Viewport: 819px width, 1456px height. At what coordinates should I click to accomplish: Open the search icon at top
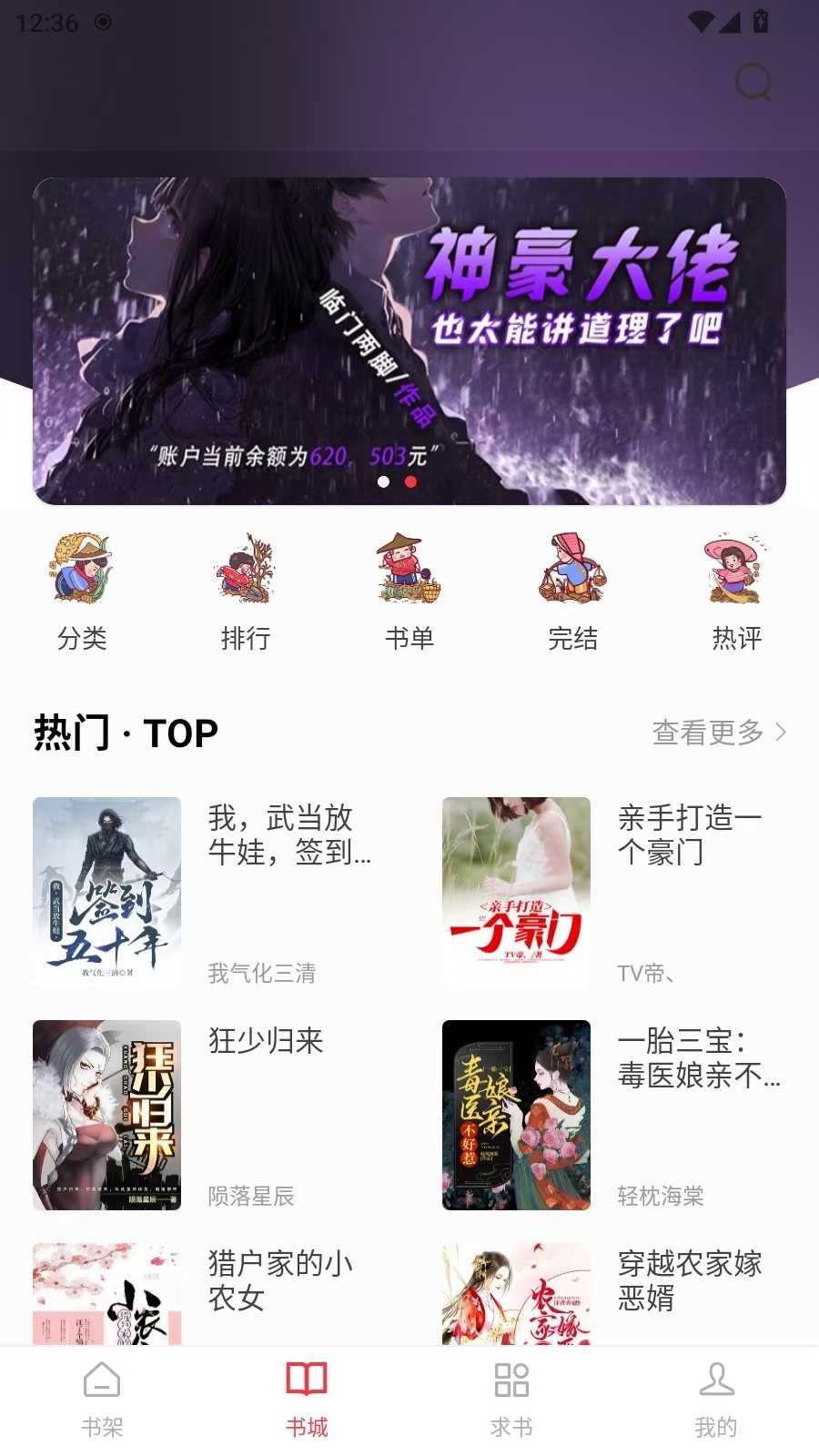[x=753, y=83]
